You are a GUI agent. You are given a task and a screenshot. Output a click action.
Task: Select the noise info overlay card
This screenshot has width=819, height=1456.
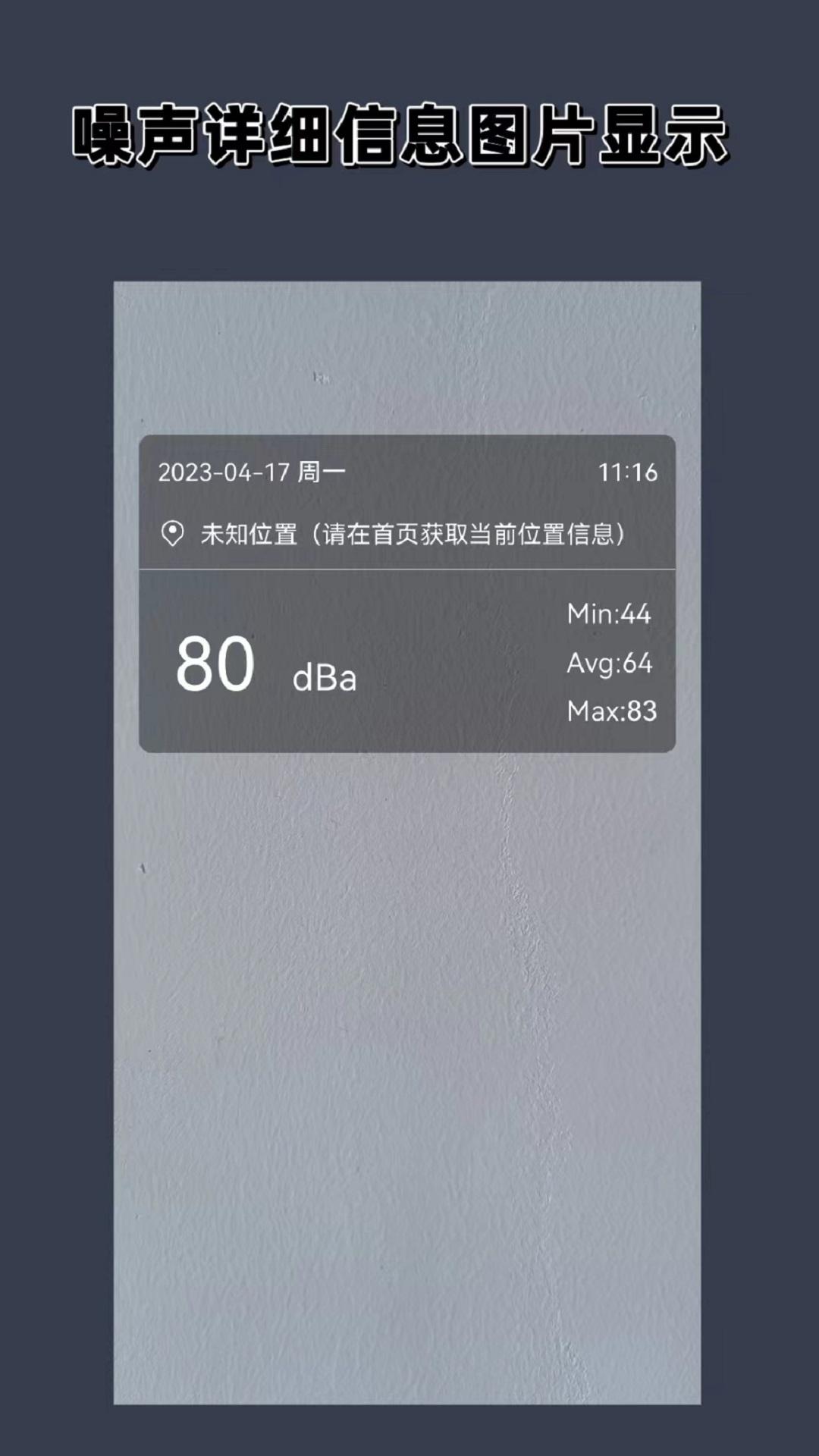[x=407, y=591]
